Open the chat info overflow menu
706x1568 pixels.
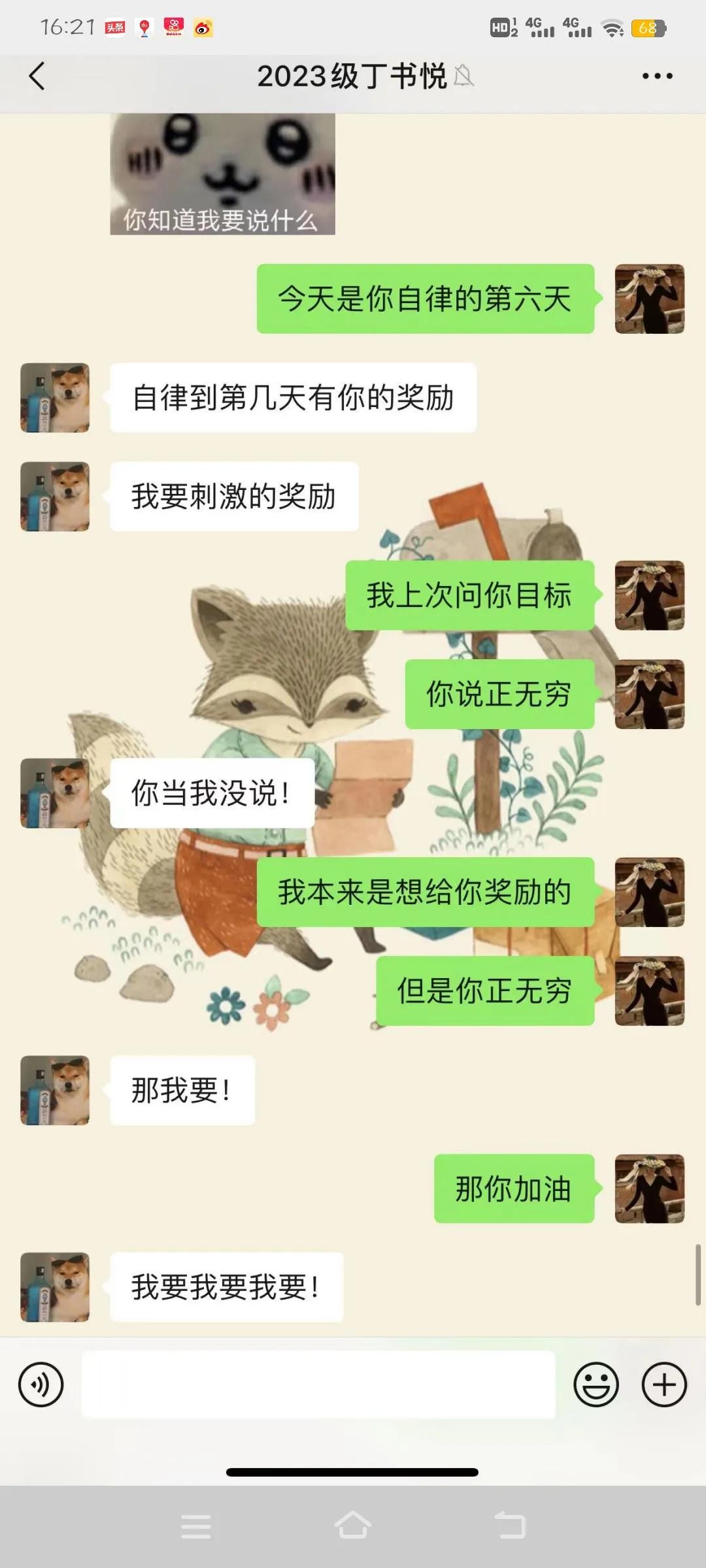(x=657, y=76)
